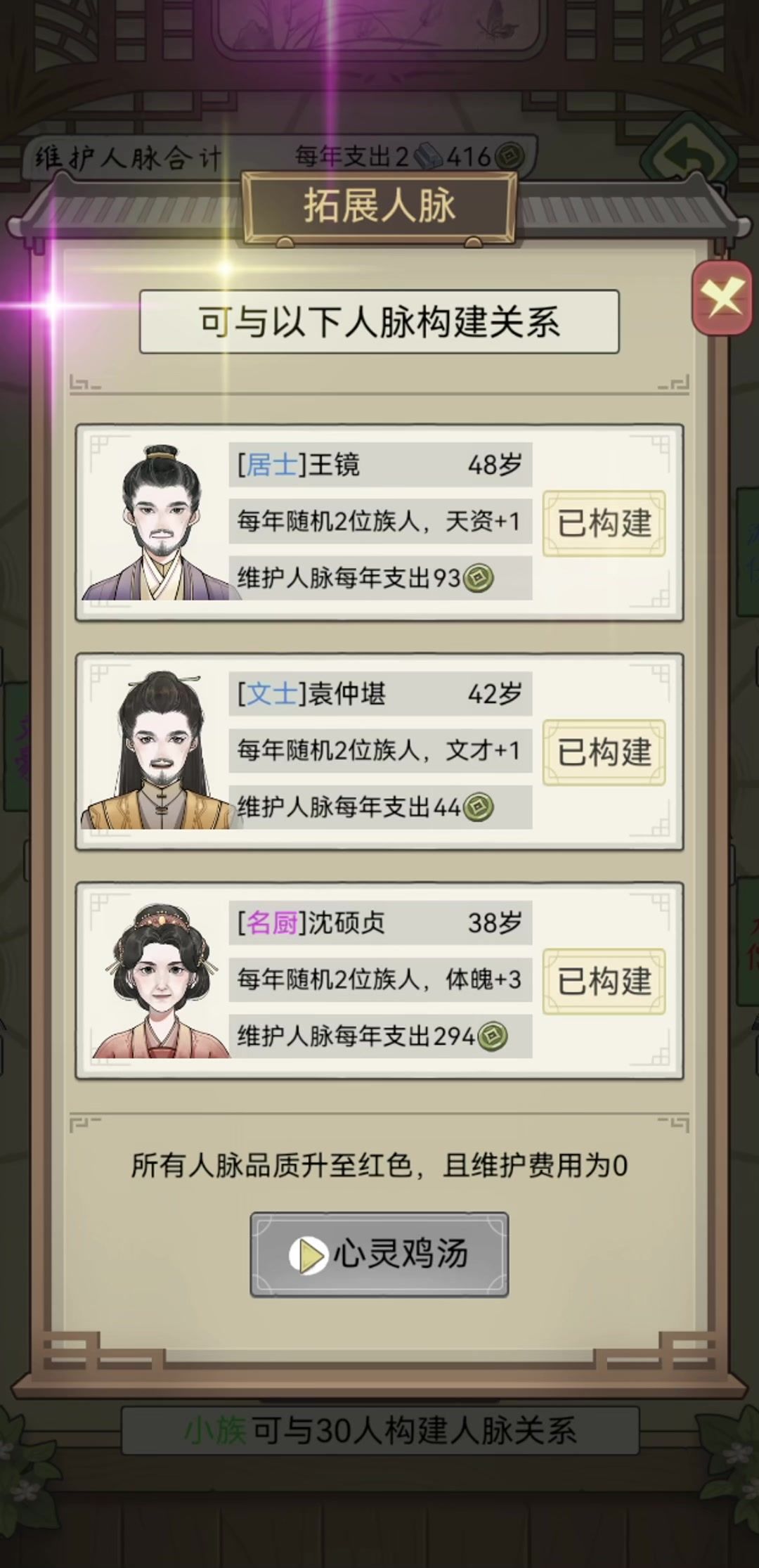Tap 已构建 button for 王镜
Image resolution: width=759 pixels, height=1568 pixels.
click(x=604, y=523)
